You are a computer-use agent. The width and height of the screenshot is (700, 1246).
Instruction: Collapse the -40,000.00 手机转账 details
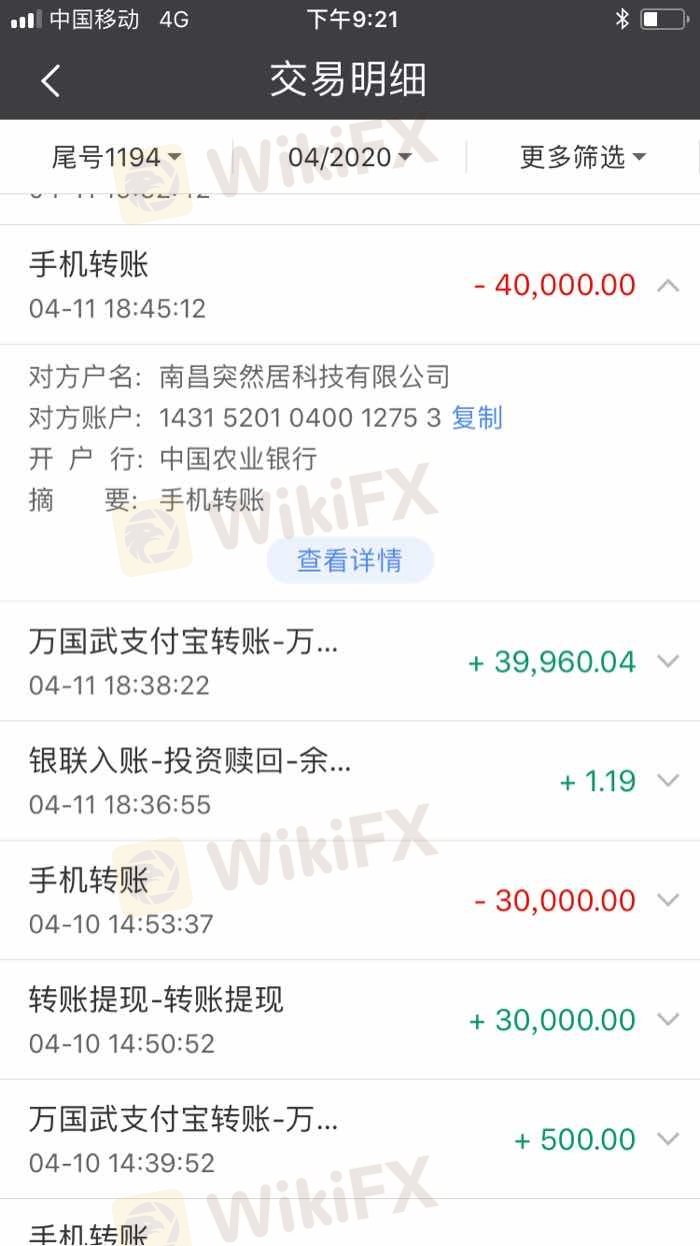tap(667, 285)
